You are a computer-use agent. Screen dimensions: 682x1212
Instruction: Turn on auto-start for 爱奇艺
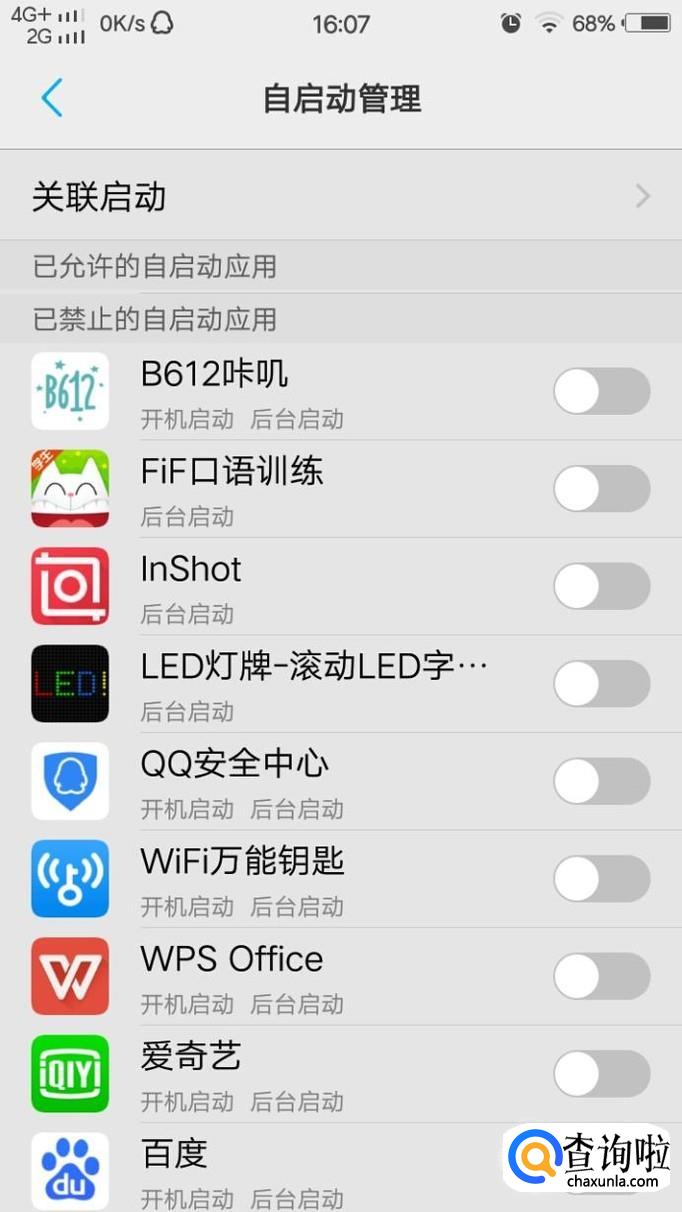[x=602, y=1074]
